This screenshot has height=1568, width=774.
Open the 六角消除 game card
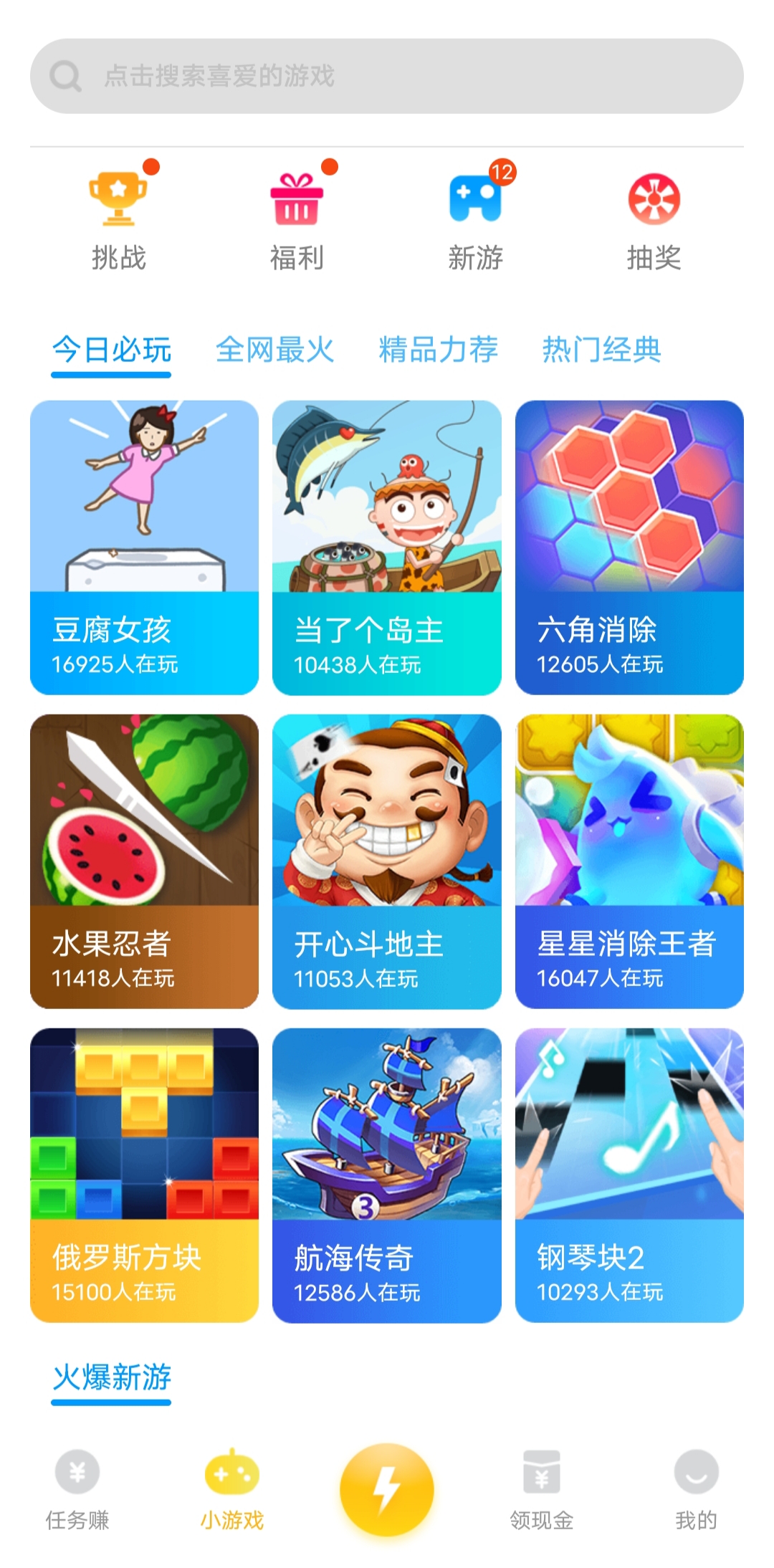[629, 547]
